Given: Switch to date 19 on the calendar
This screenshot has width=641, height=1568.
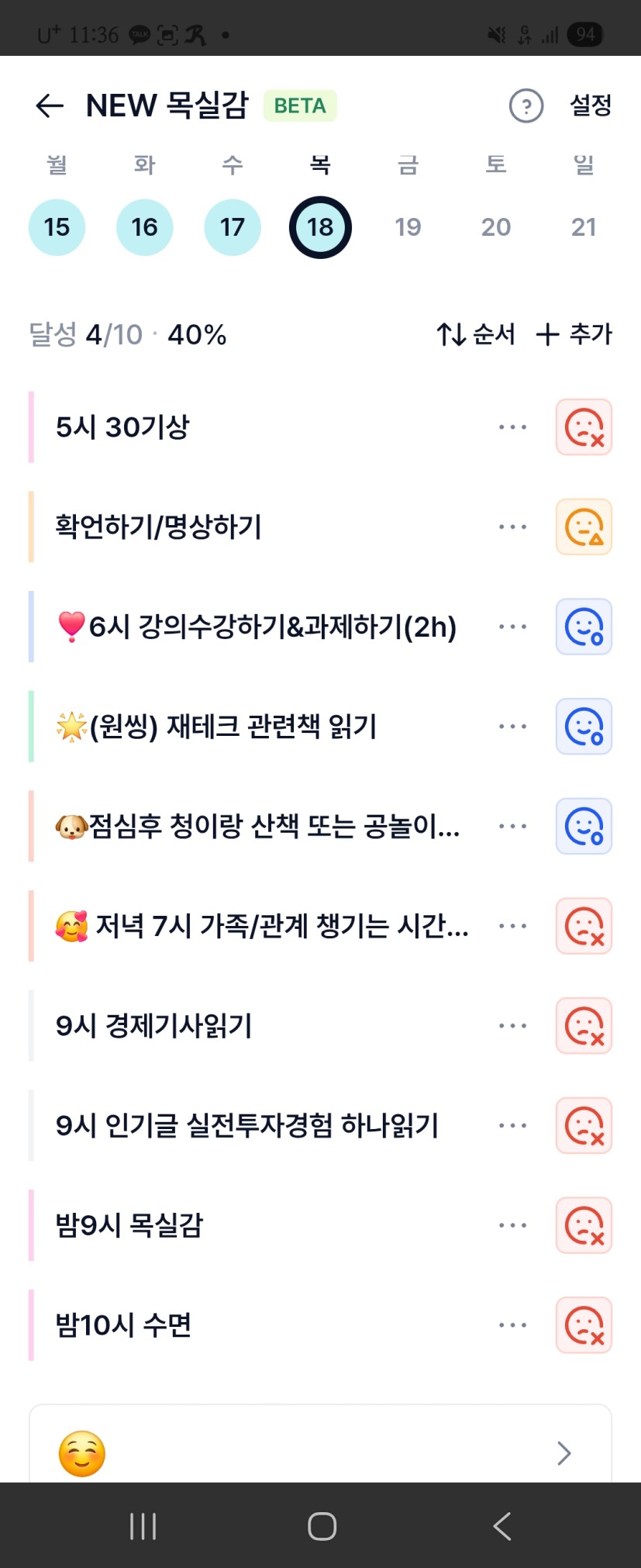Looking at the screenshot, I should pyautogui.click(x=408, y=227).
